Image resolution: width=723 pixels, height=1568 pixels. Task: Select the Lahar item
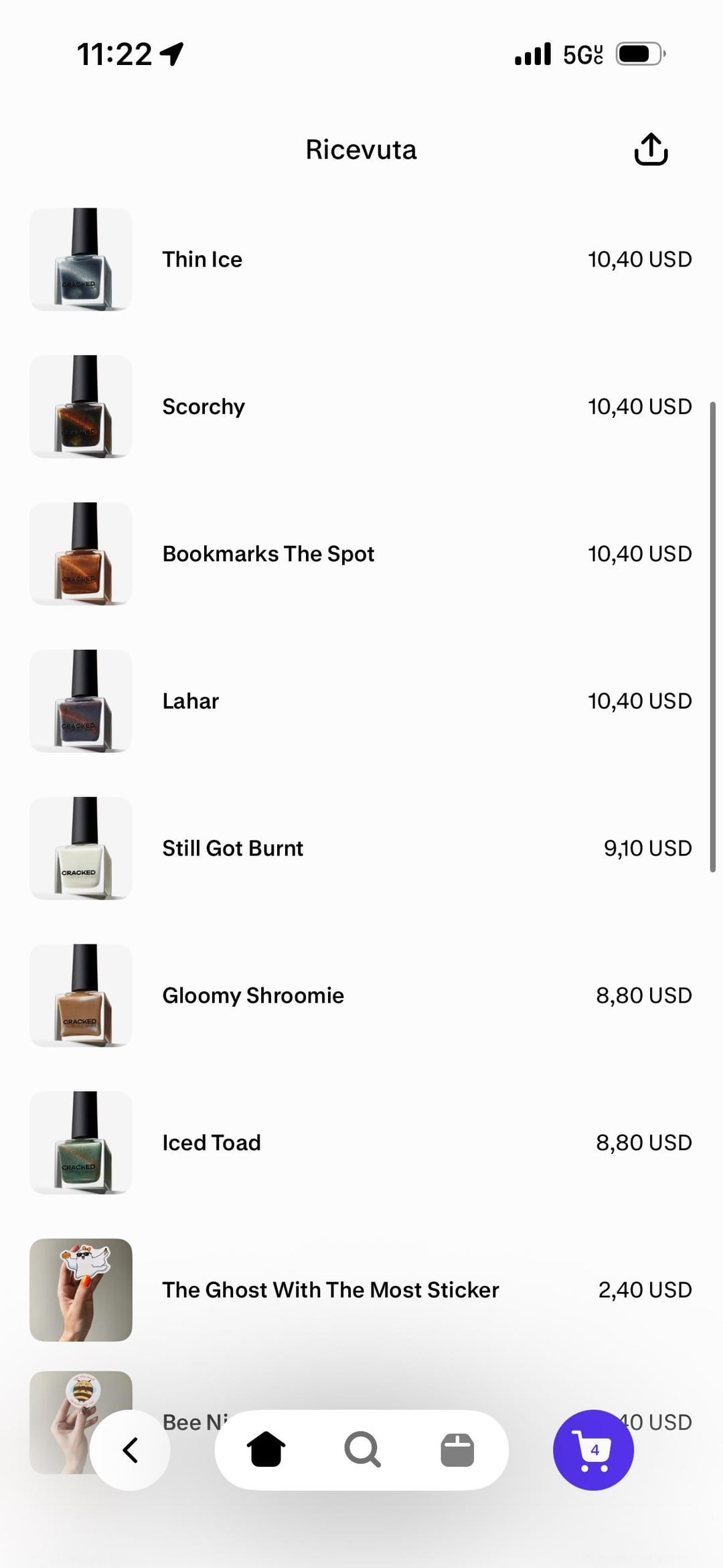tap(191, 701)
